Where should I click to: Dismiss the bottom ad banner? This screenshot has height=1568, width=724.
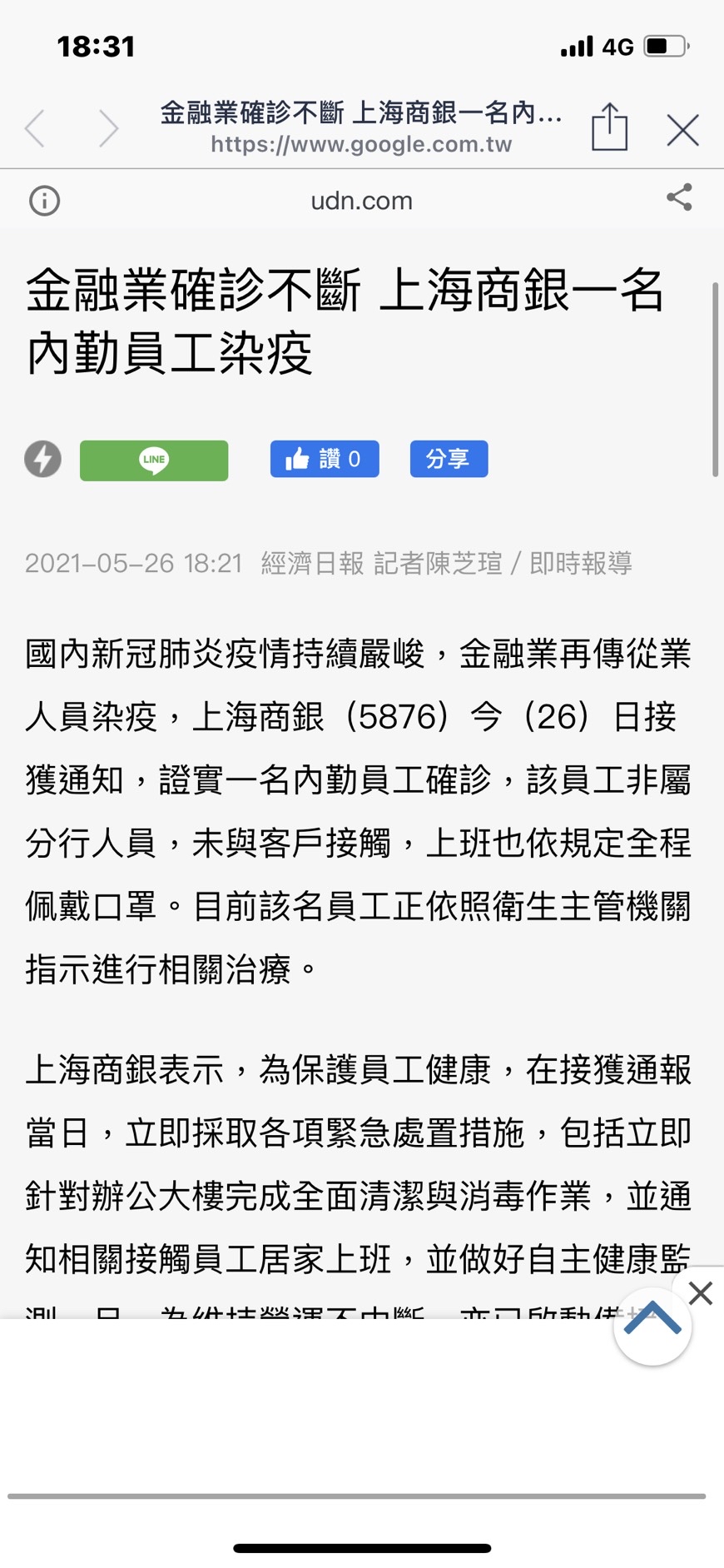[x=701, y=1292]
